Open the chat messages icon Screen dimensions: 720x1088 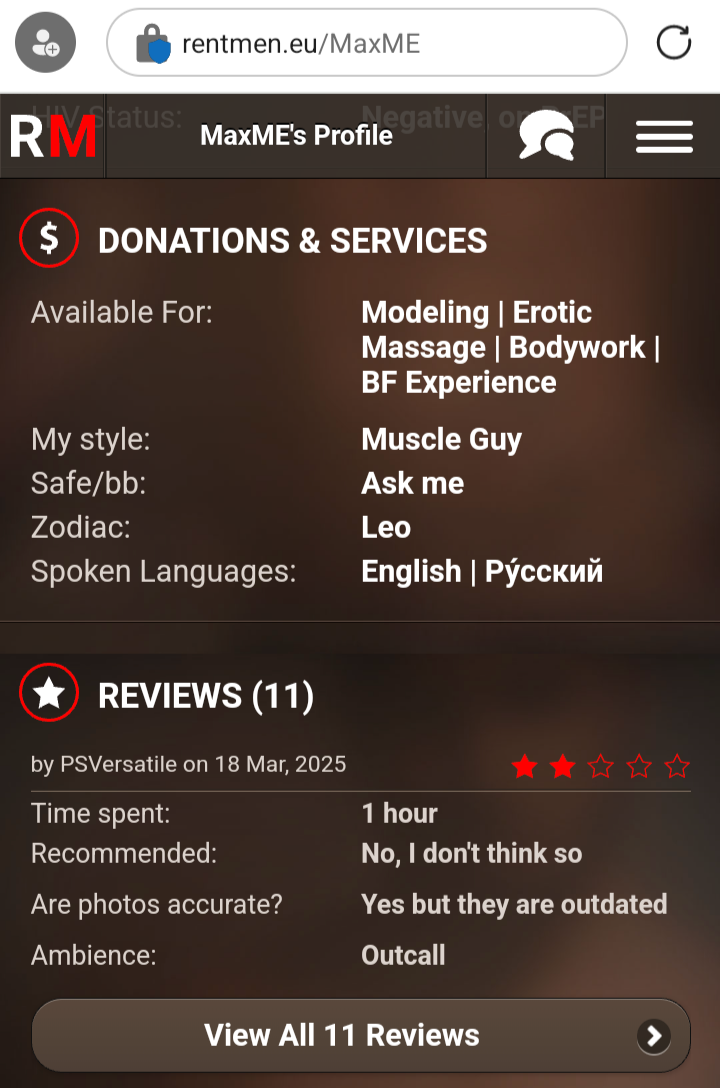point(546,137)
